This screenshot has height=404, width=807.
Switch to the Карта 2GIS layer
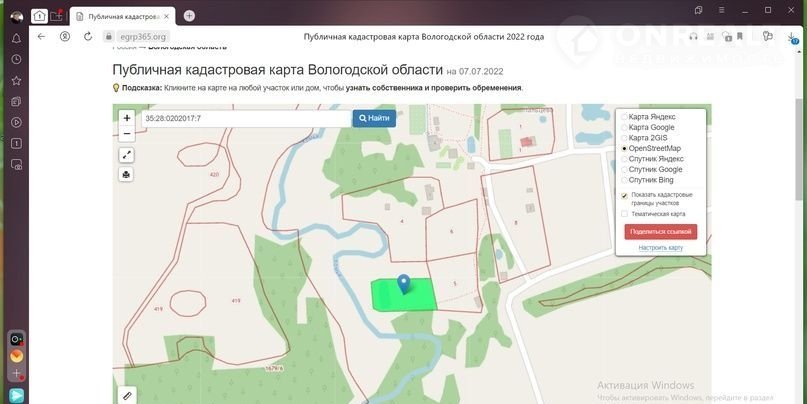(625, 138)
